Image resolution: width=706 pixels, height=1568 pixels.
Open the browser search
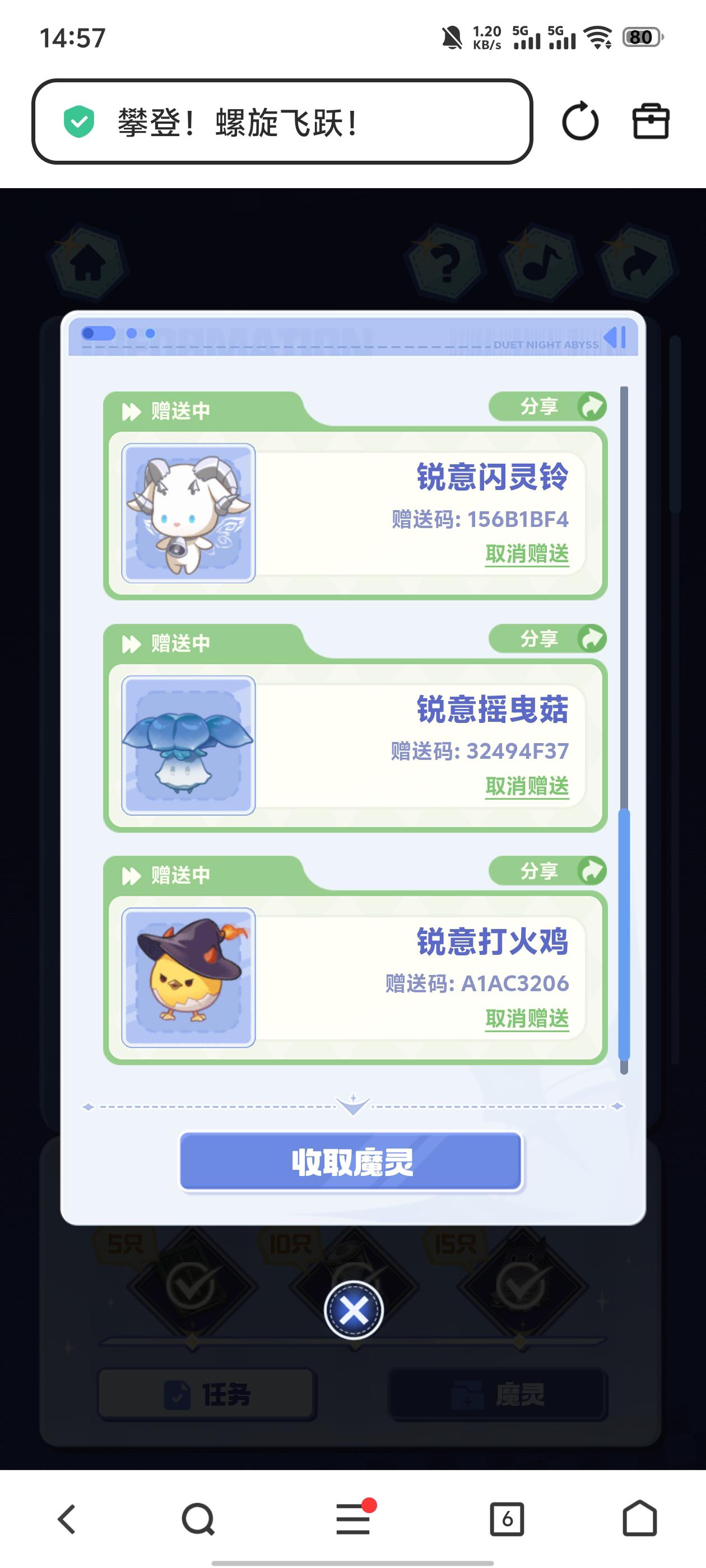click(x=198, y=1519)
